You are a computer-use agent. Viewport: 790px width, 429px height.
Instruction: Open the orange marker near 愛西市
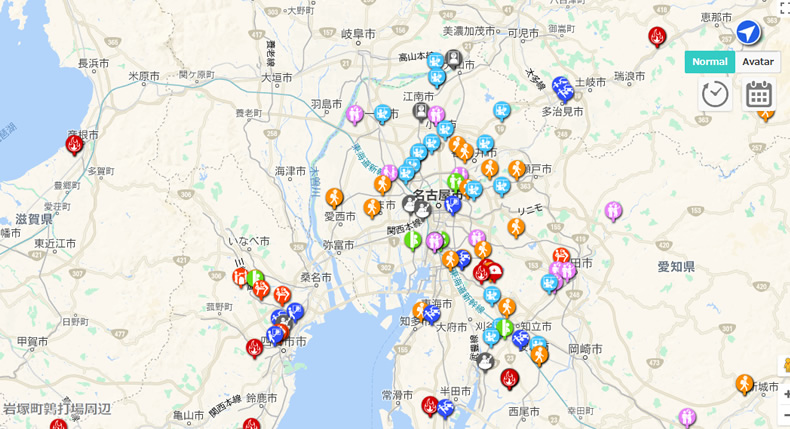[x=334, y=198]
